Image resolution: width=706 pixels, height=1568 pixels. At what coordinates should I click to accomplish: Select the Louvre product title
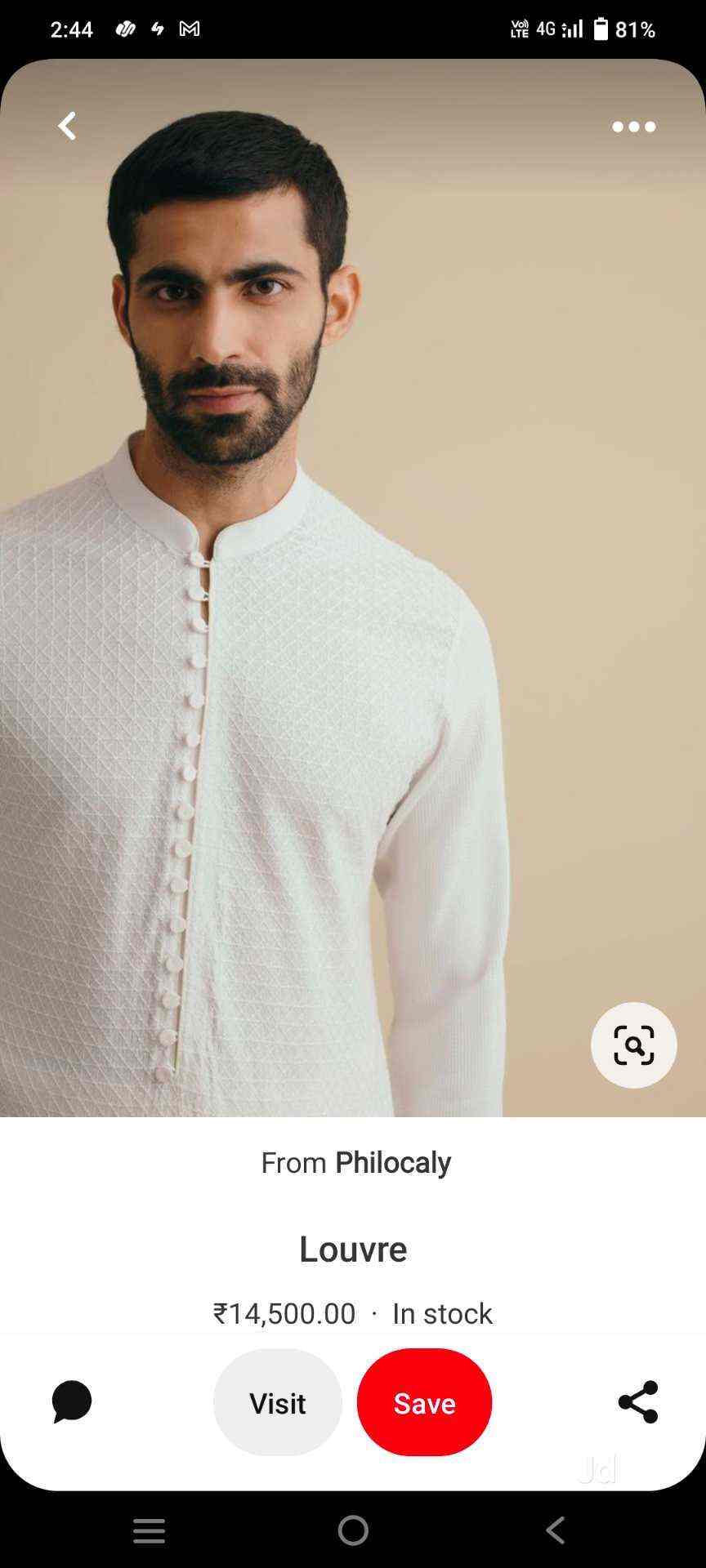[x=353, y=1249]
